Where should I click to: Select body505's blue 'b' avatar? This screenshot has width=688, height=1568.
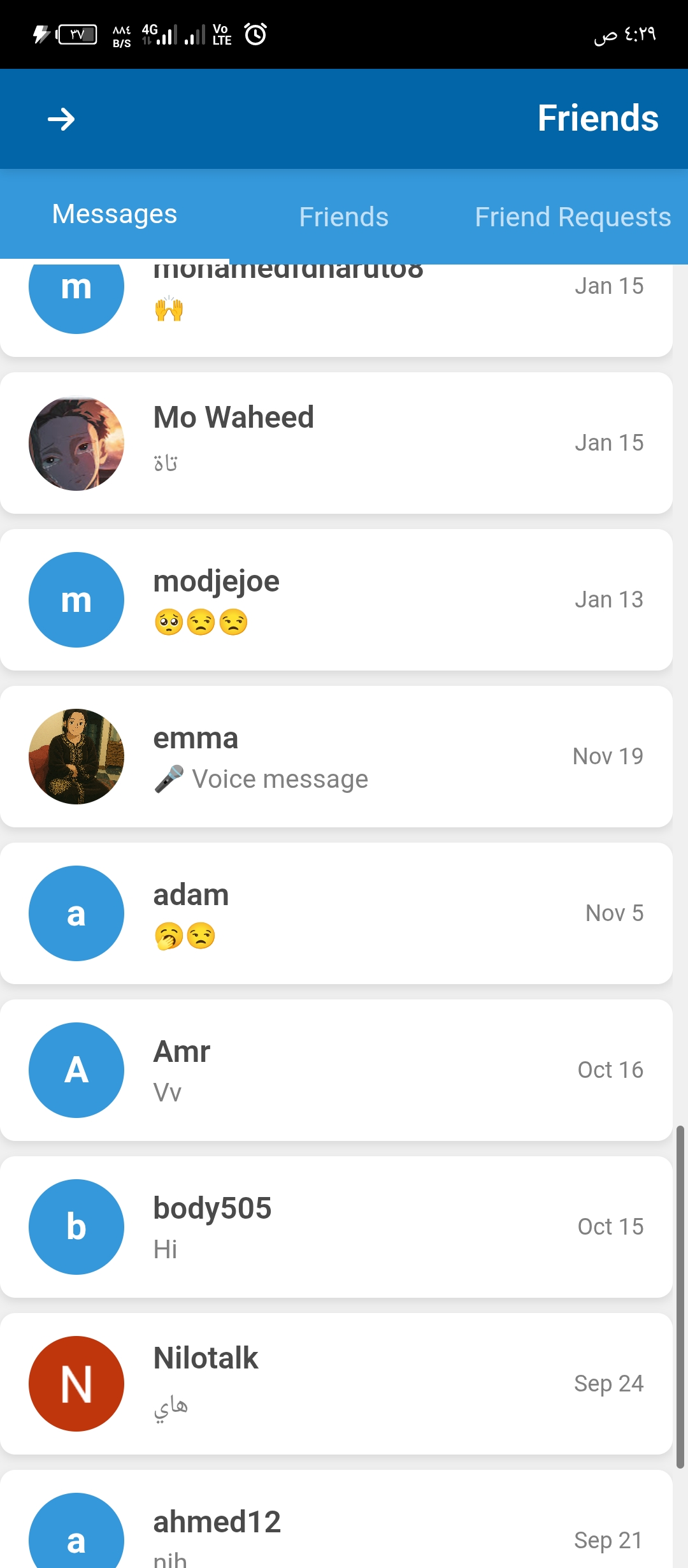[x=76, y=1227]
